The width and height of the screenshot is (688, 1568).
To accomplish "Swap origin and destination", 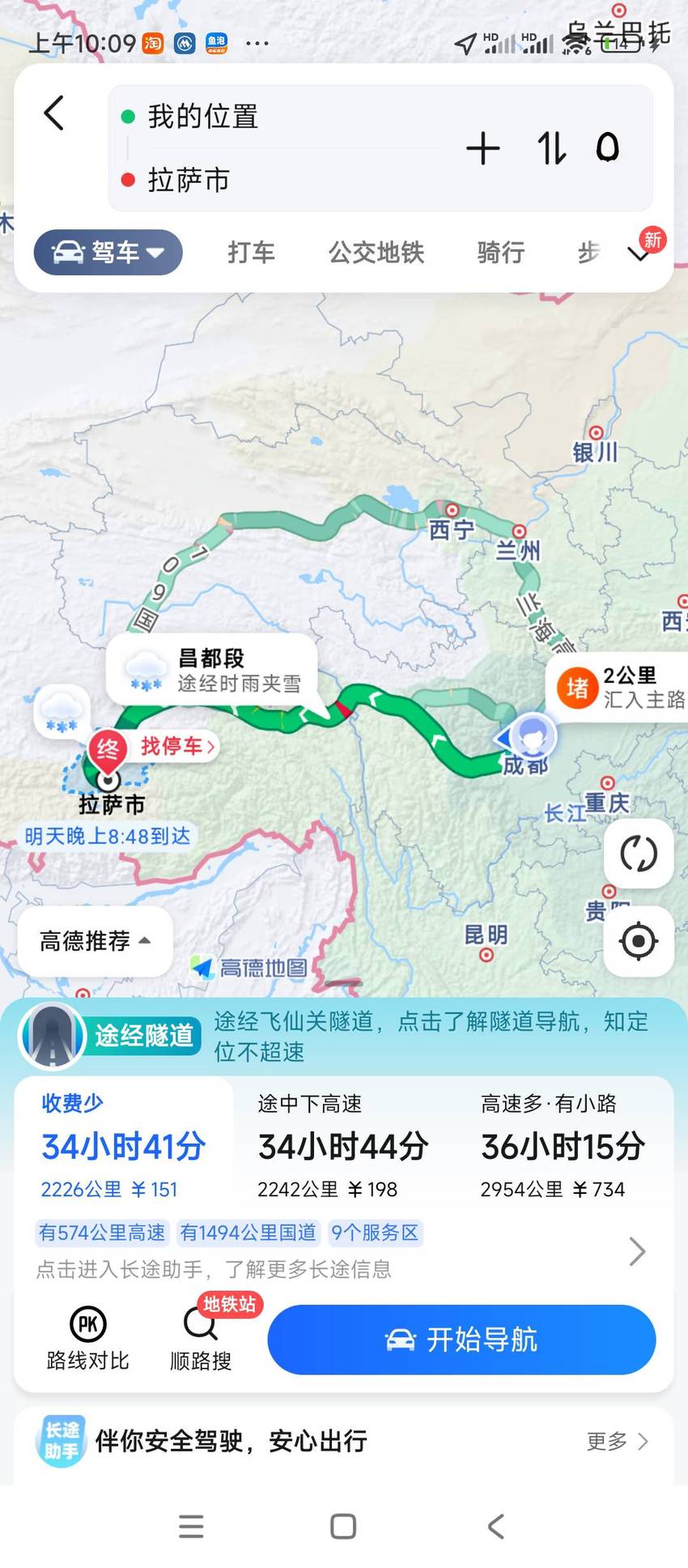I will pos(551,148).
